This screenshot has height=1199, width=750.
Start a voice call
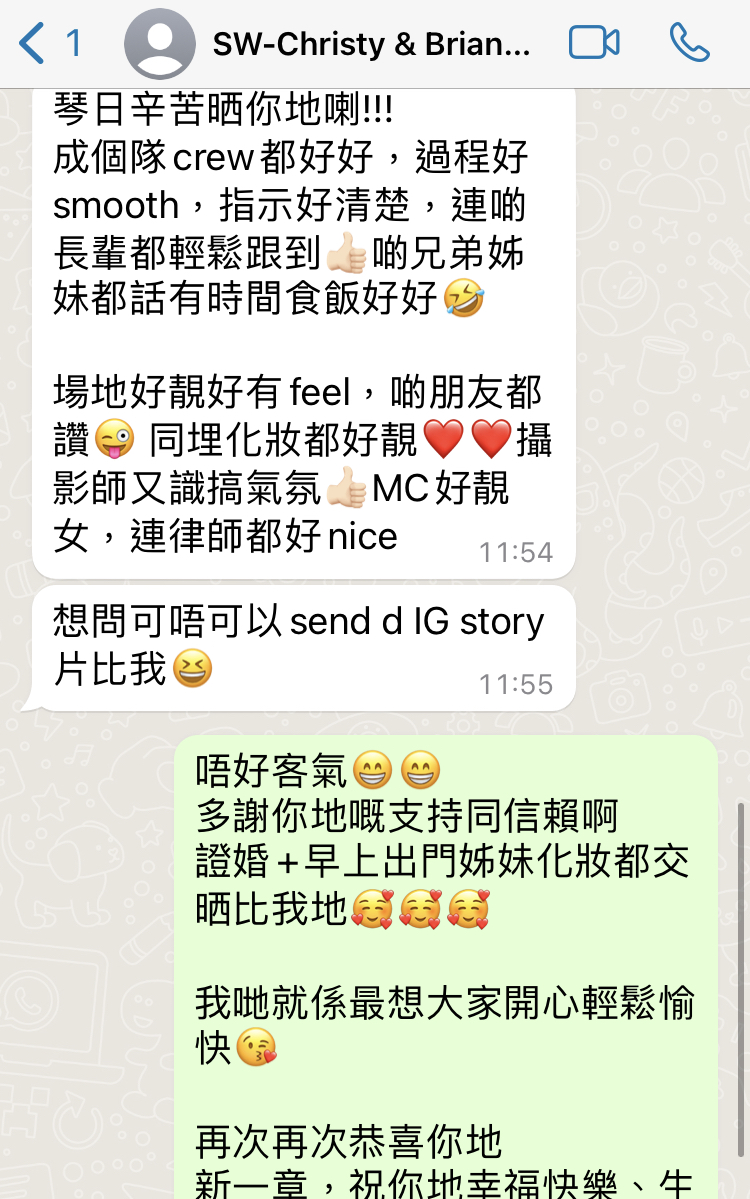tap(689, 44)
